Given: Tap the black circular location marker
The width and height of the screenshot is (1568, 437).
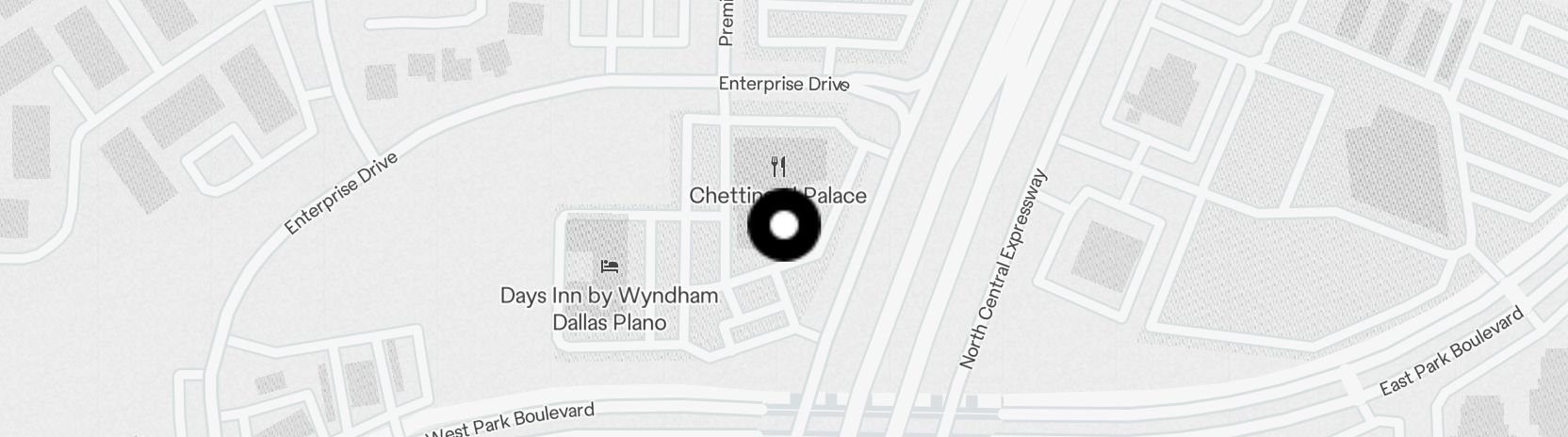Looking at the screenshot, I should click(x=784, y=226).
